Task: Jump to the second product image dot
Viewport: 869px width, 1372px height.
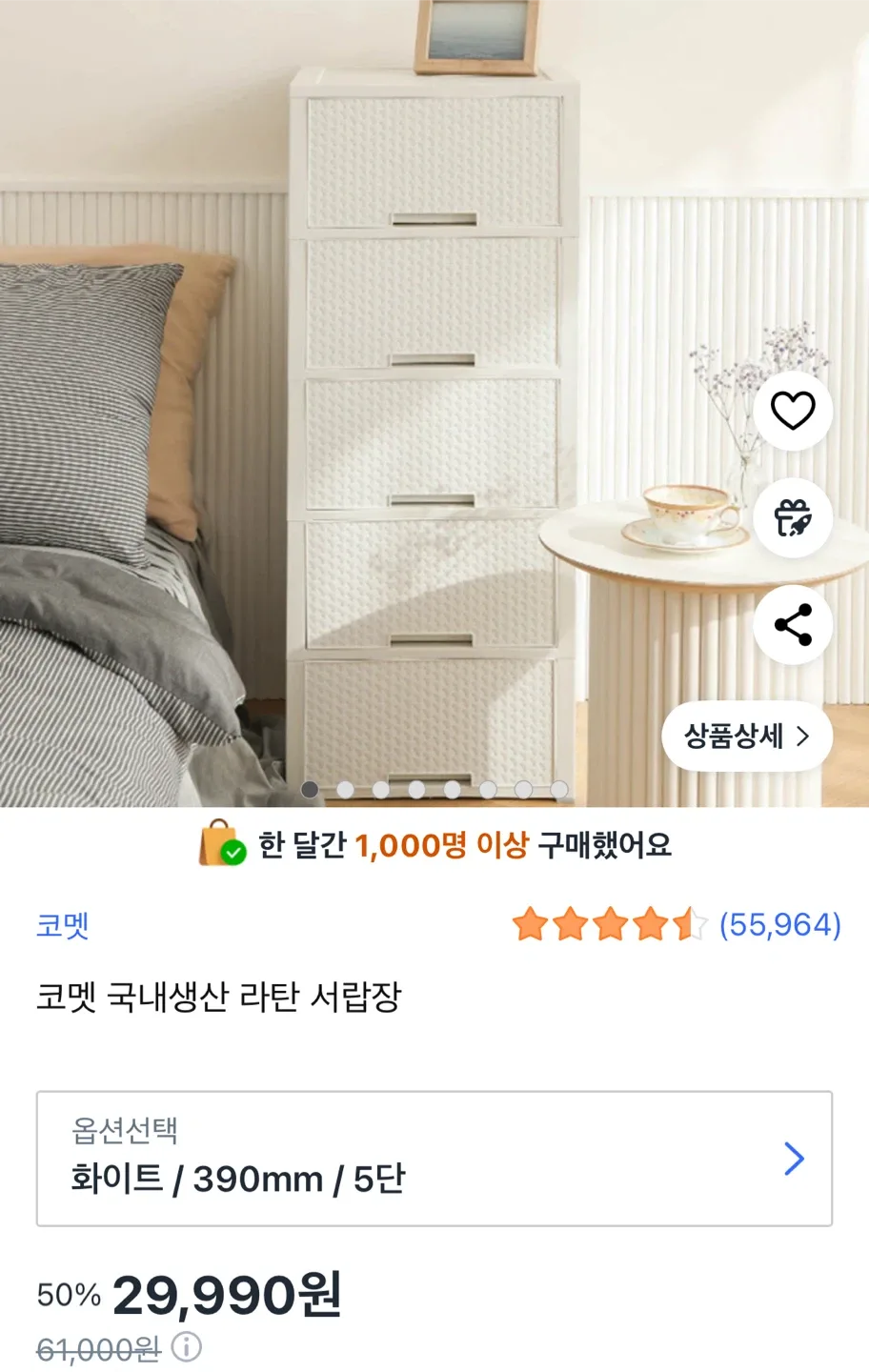Action: [x=345, y=789]
